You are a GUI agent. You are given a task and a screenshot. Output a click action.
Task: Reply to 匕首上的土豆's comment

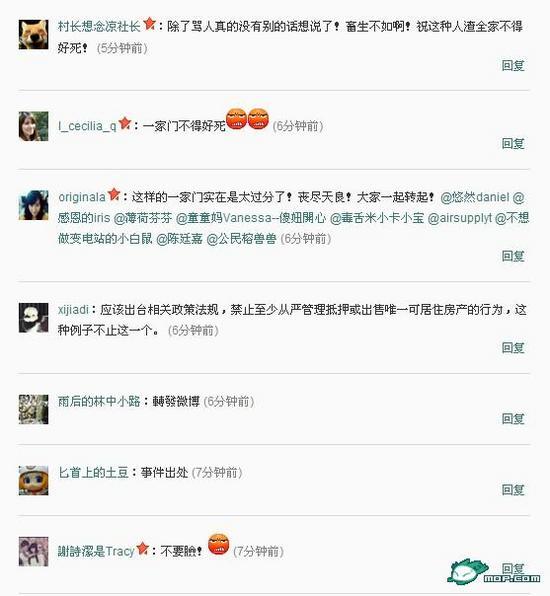[x=513, y=490]
